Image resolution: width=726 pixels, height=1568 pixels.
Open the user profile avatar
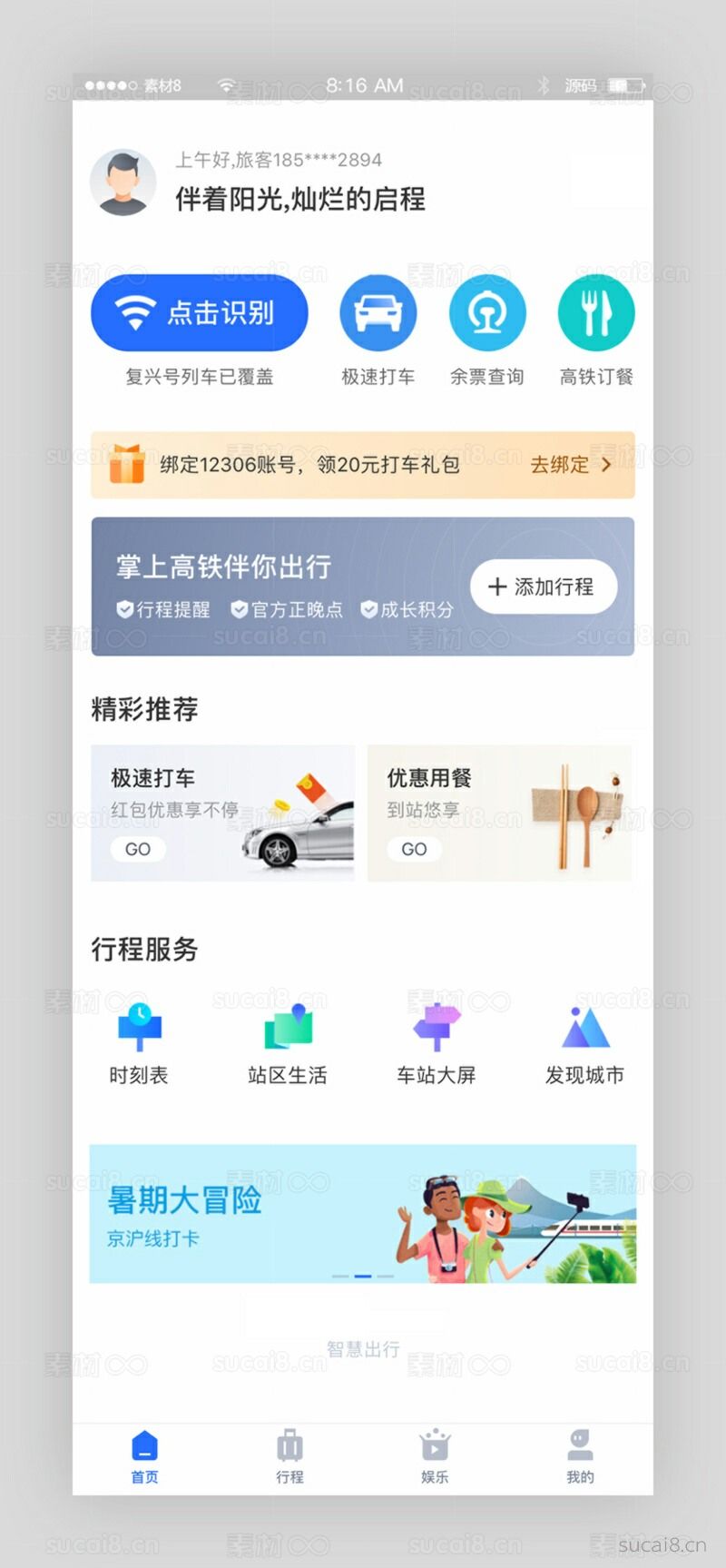tap(123, 182)
